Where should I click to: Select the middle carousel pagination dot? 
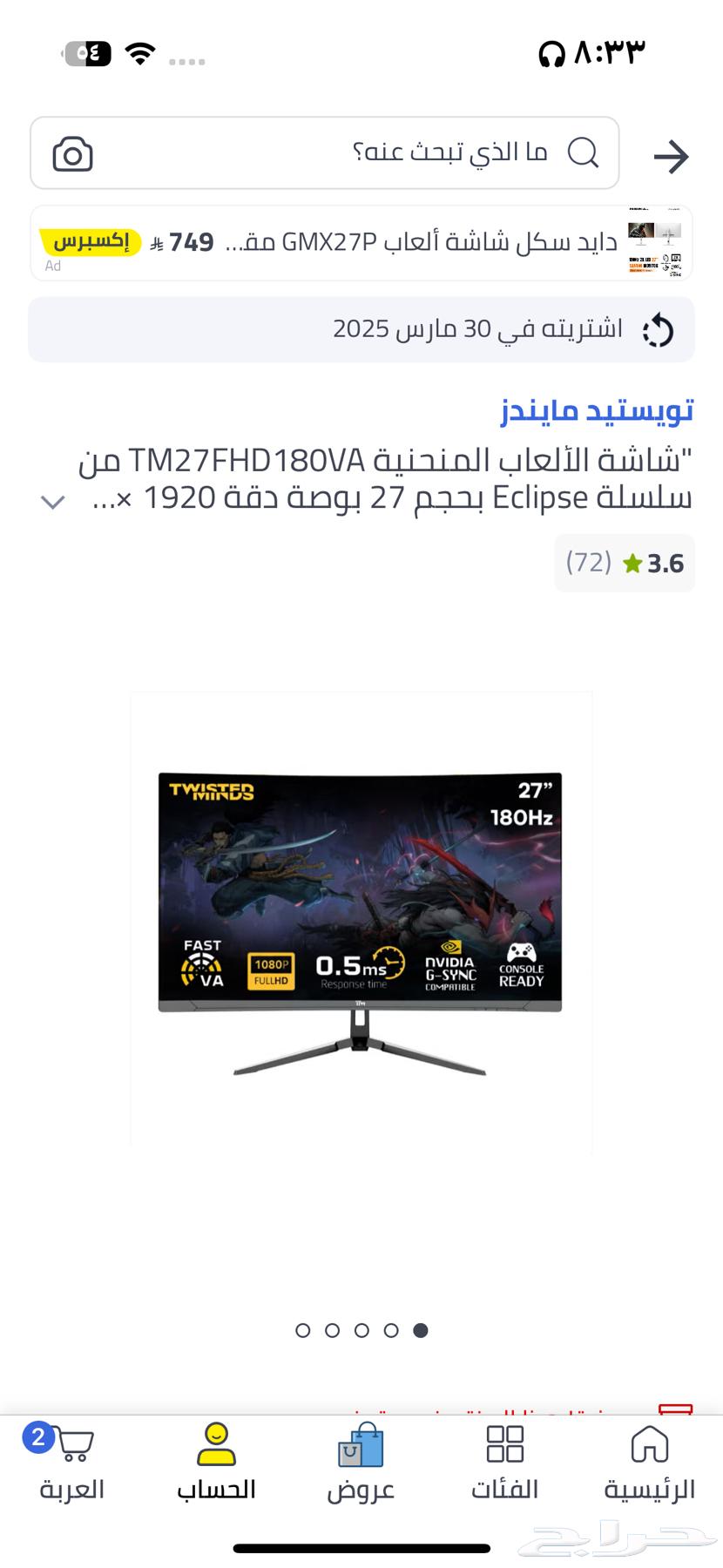point(361,1330)
